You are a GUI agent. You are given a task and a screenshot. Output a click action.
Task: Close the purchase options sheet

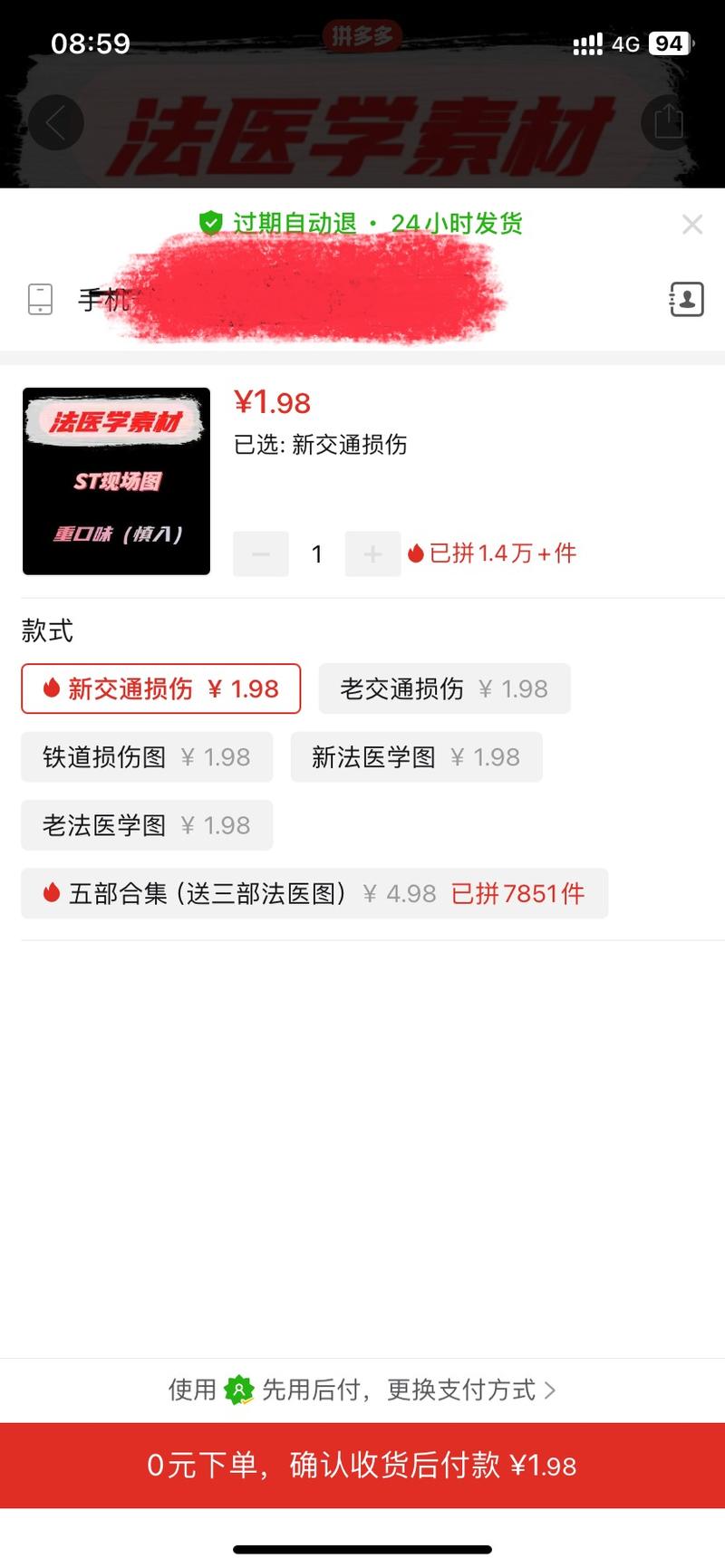click(692, 225)
